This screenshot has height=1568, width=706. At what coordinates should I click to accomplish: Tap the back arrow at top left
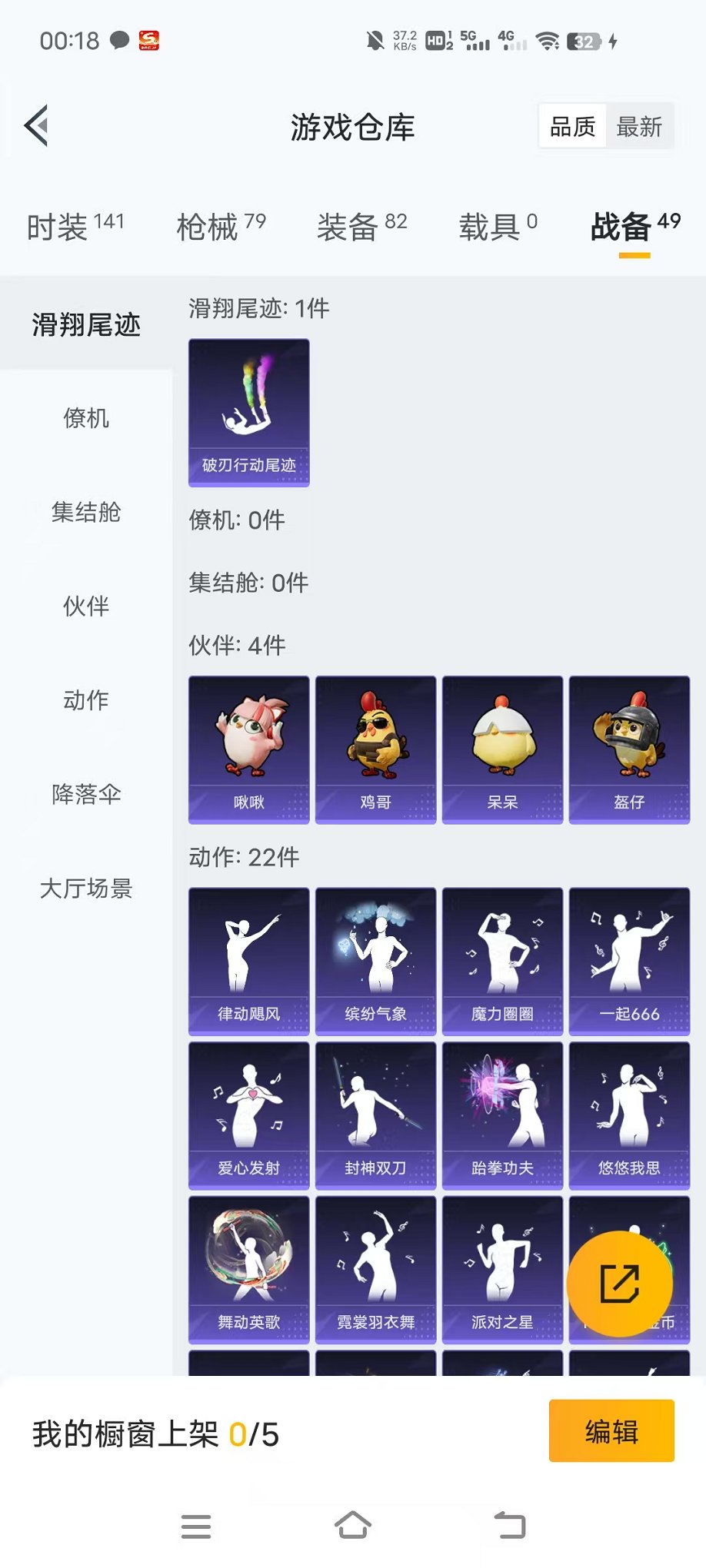click(x=34, y=125)
